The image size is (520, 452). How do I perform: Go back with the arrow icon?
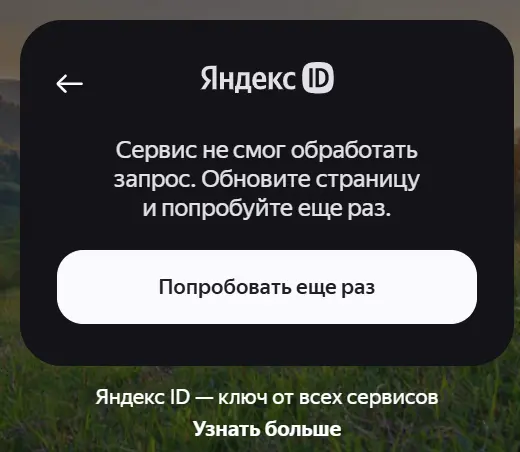[69, 83]
